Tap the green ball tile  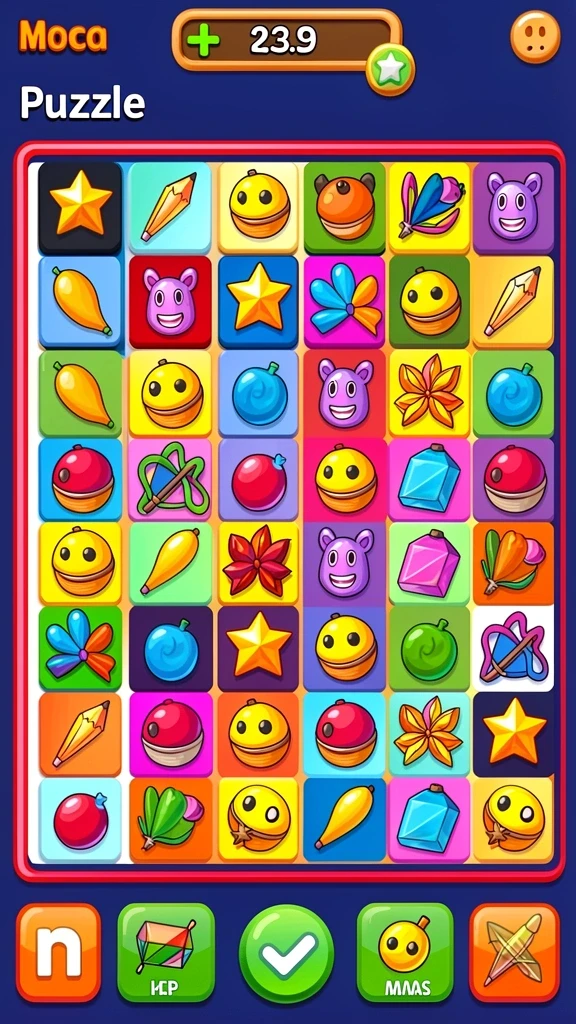point(429,649)
